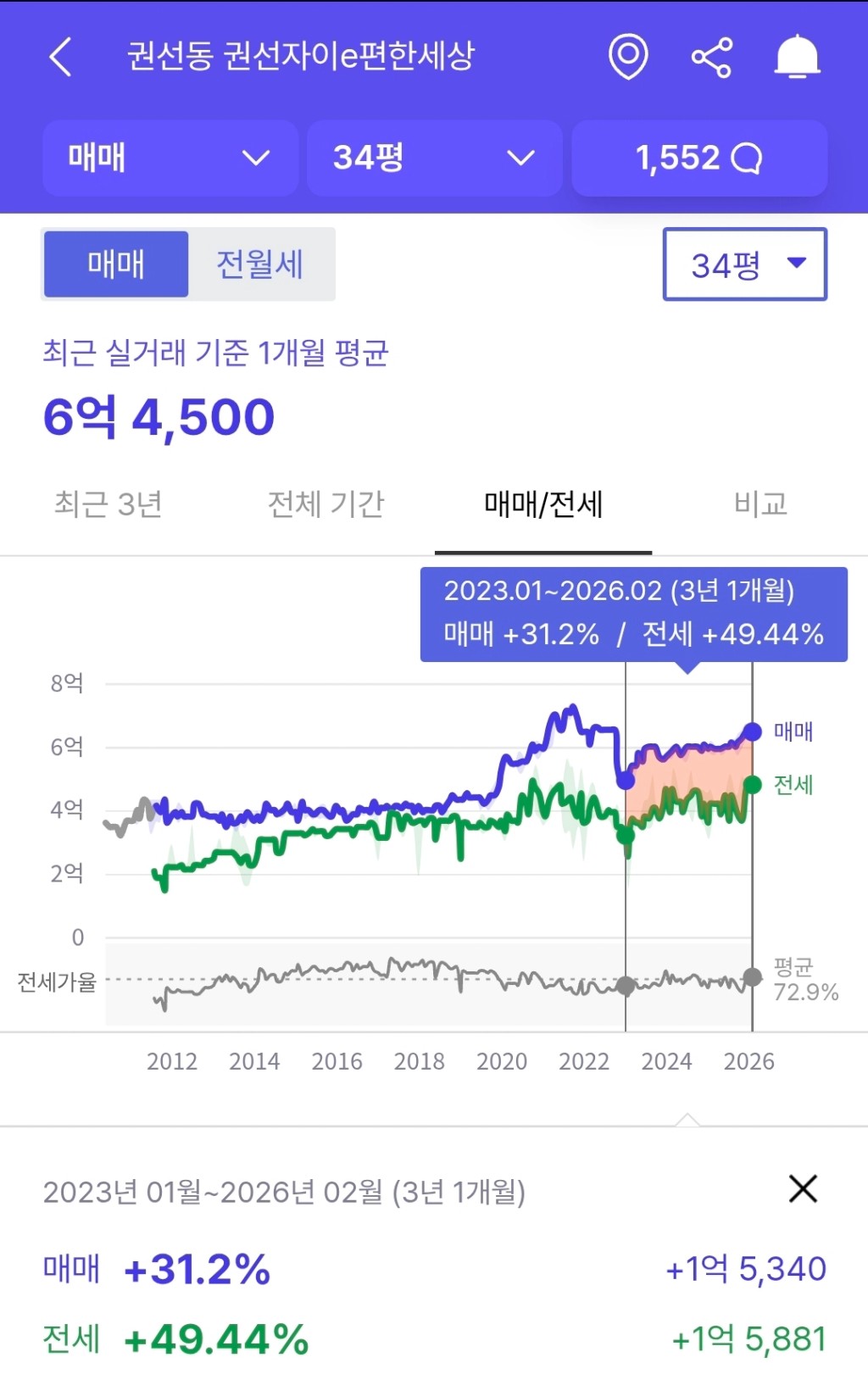This screenshot has width=868, height=1374.
Task: Open the outlined 34평 size picker
Action: (744, 264)
